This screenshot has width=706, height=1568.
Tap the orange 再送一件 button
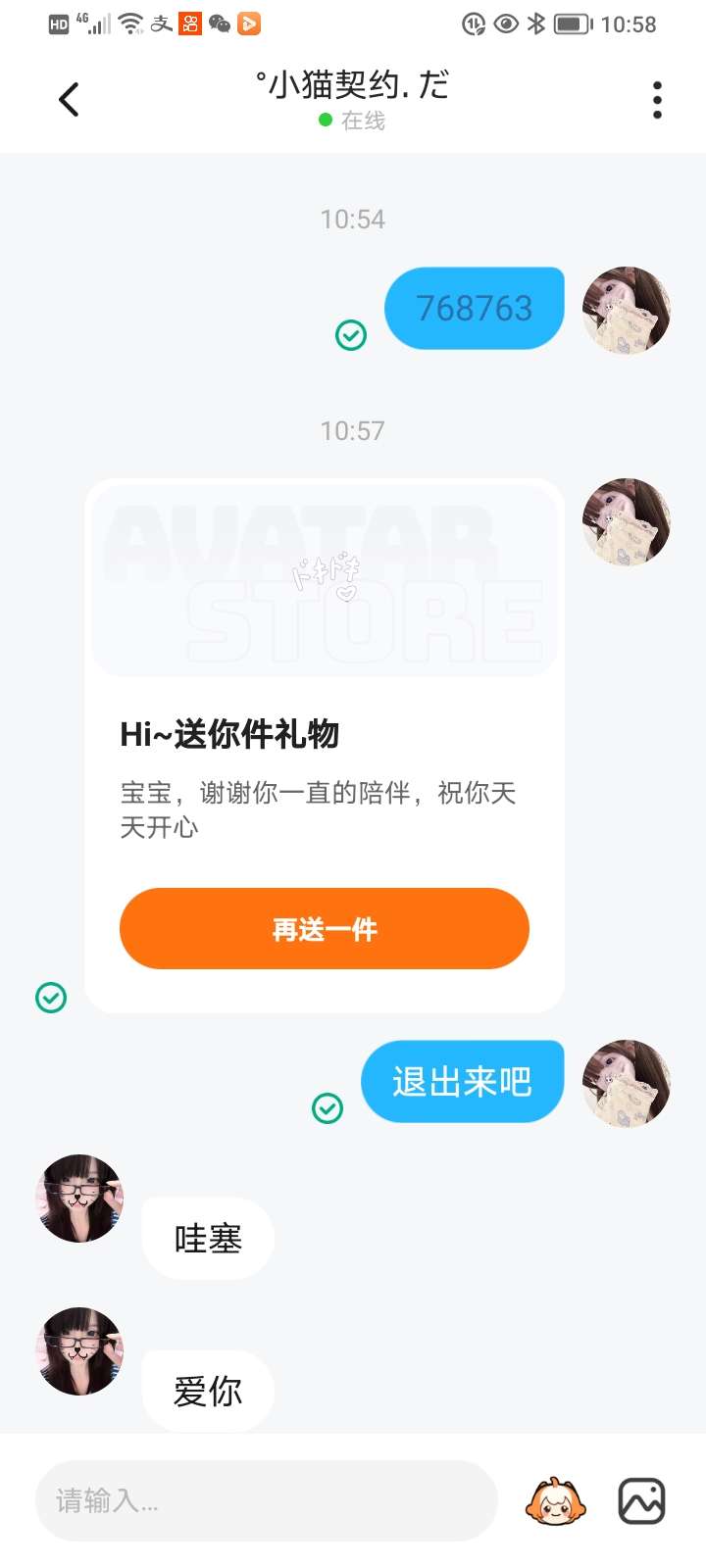click(x=325, y=928)
